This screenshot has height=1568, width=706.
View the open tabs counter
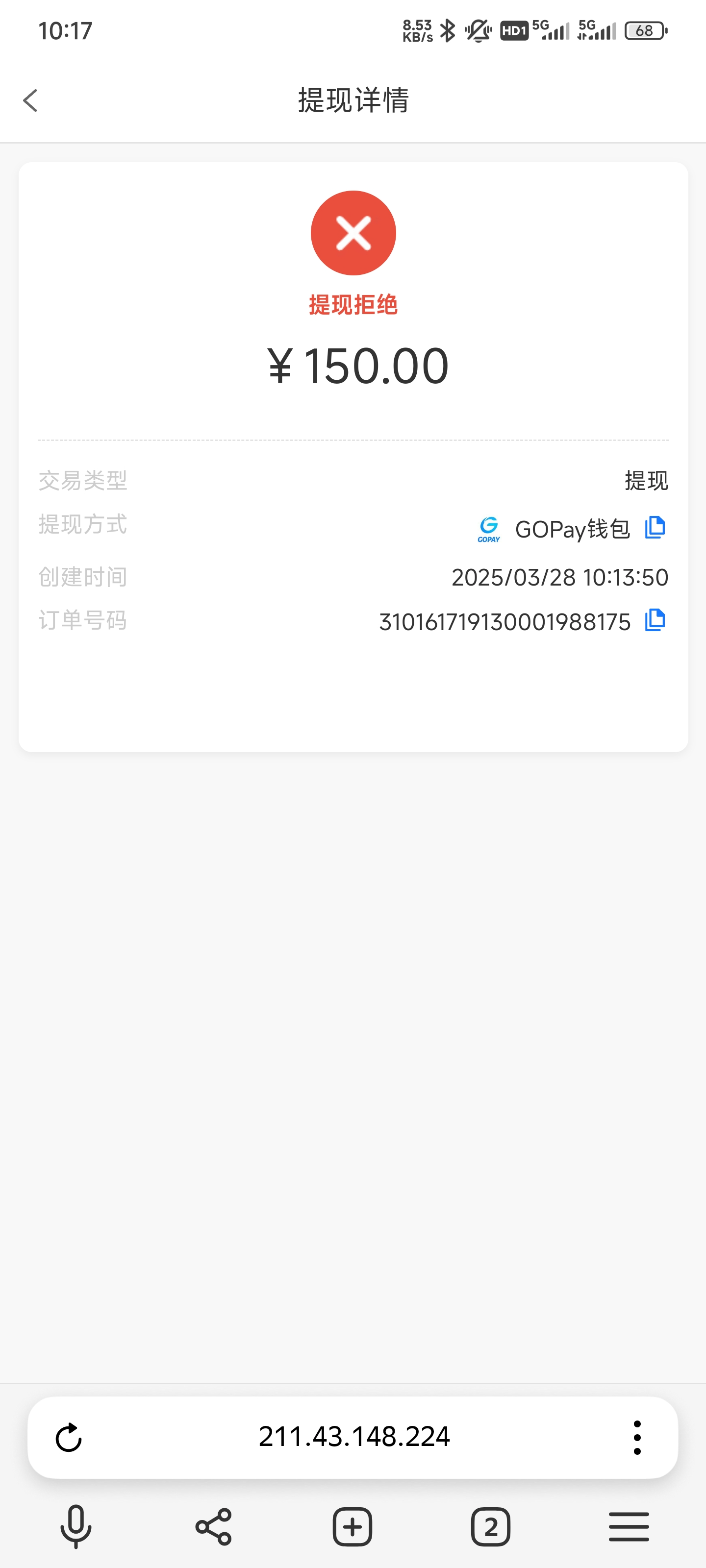click(491, 1526)
